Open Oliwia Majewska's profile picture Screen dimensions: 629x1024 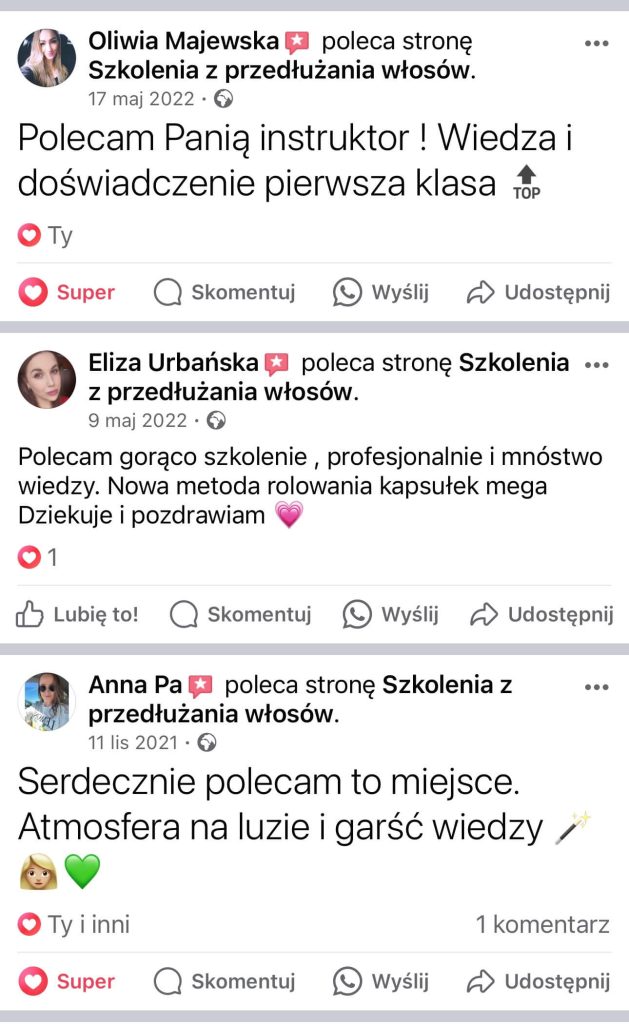point(47,58)
